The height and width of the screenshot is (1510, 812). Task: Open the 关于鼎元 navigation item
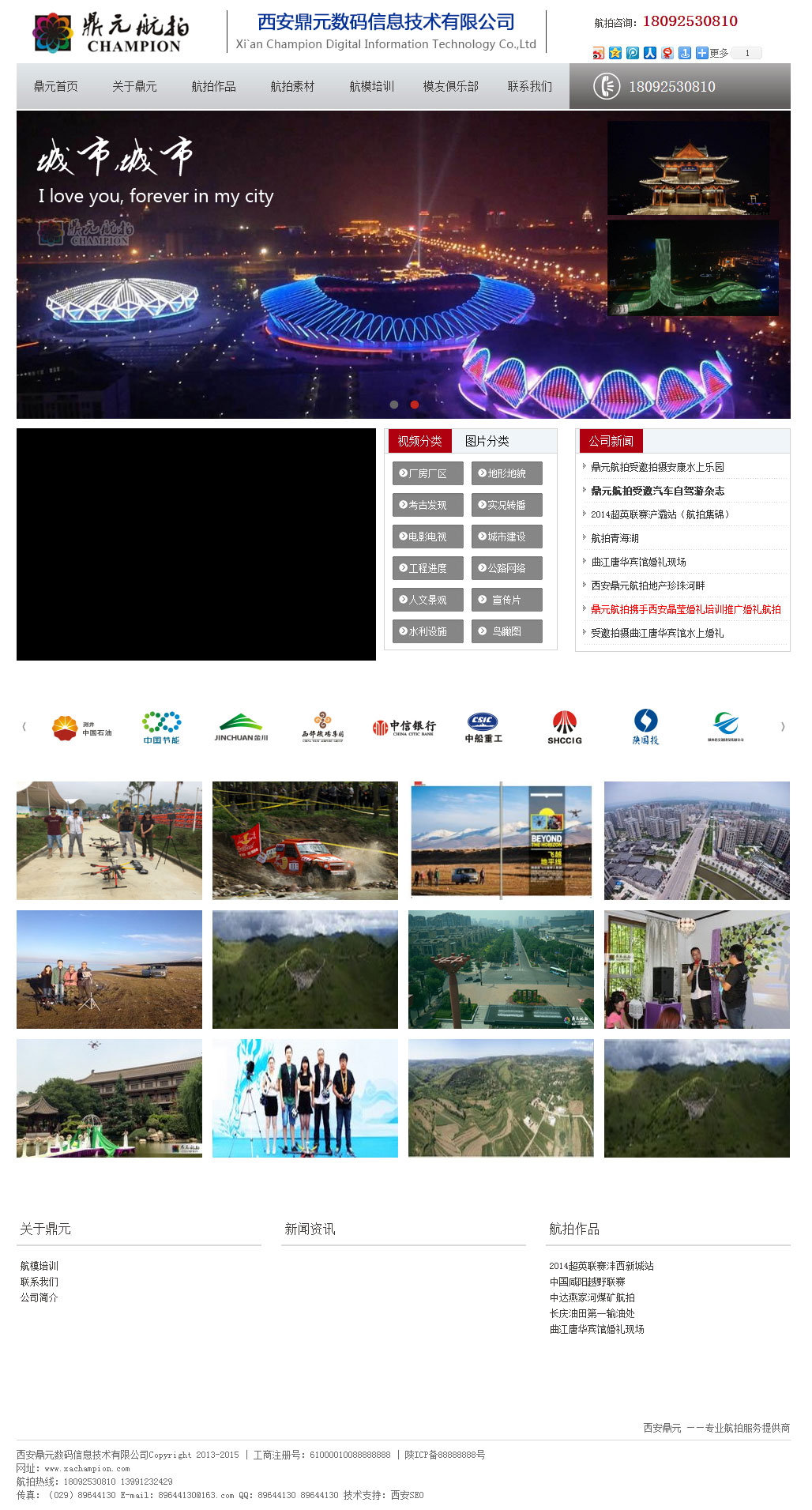134,86
